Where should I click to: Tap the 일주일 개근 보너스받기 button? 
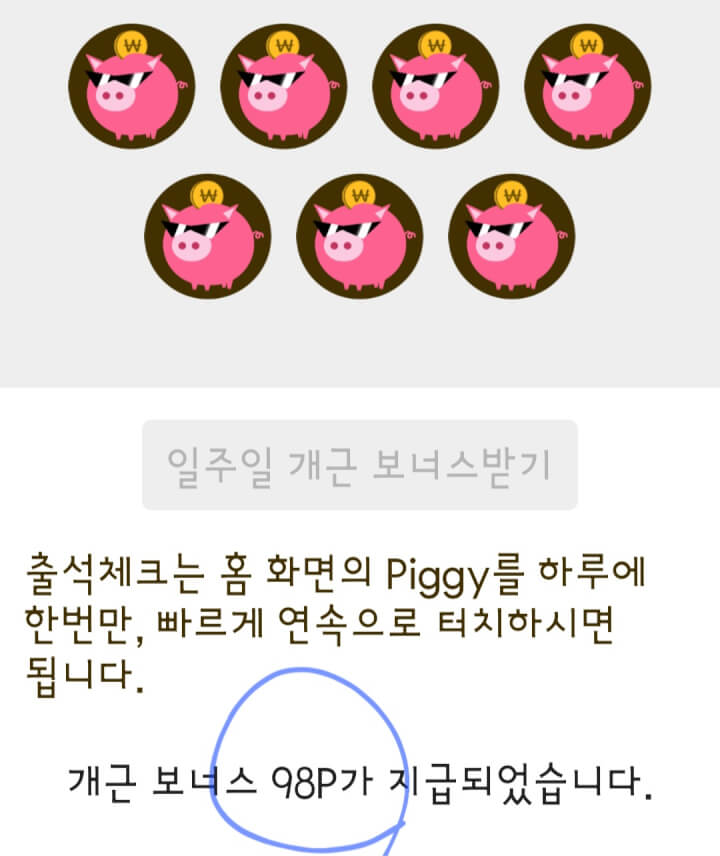[360, 465]
